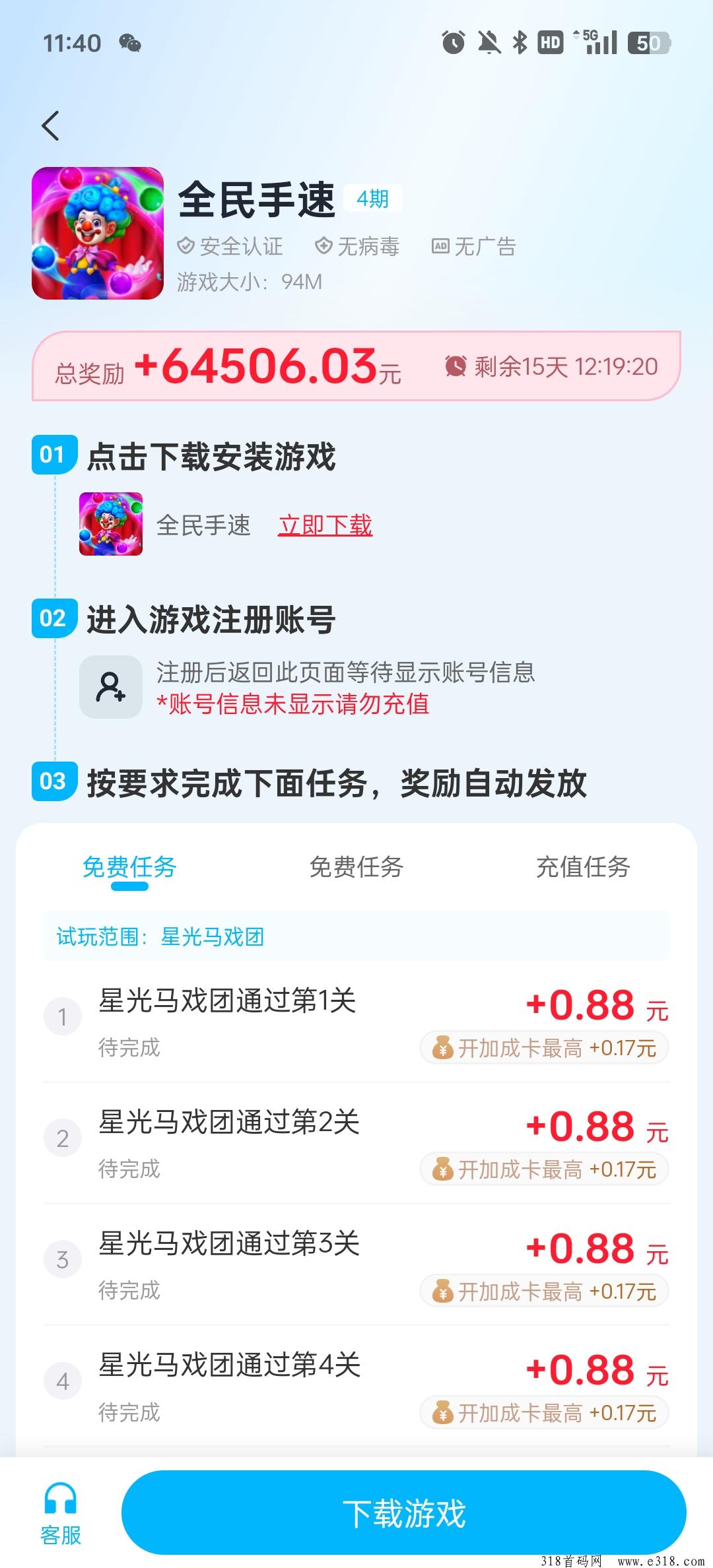Select the selected blue 免费任务 tab
This screenshot has width=713, height=1568.
click(129, 867)
